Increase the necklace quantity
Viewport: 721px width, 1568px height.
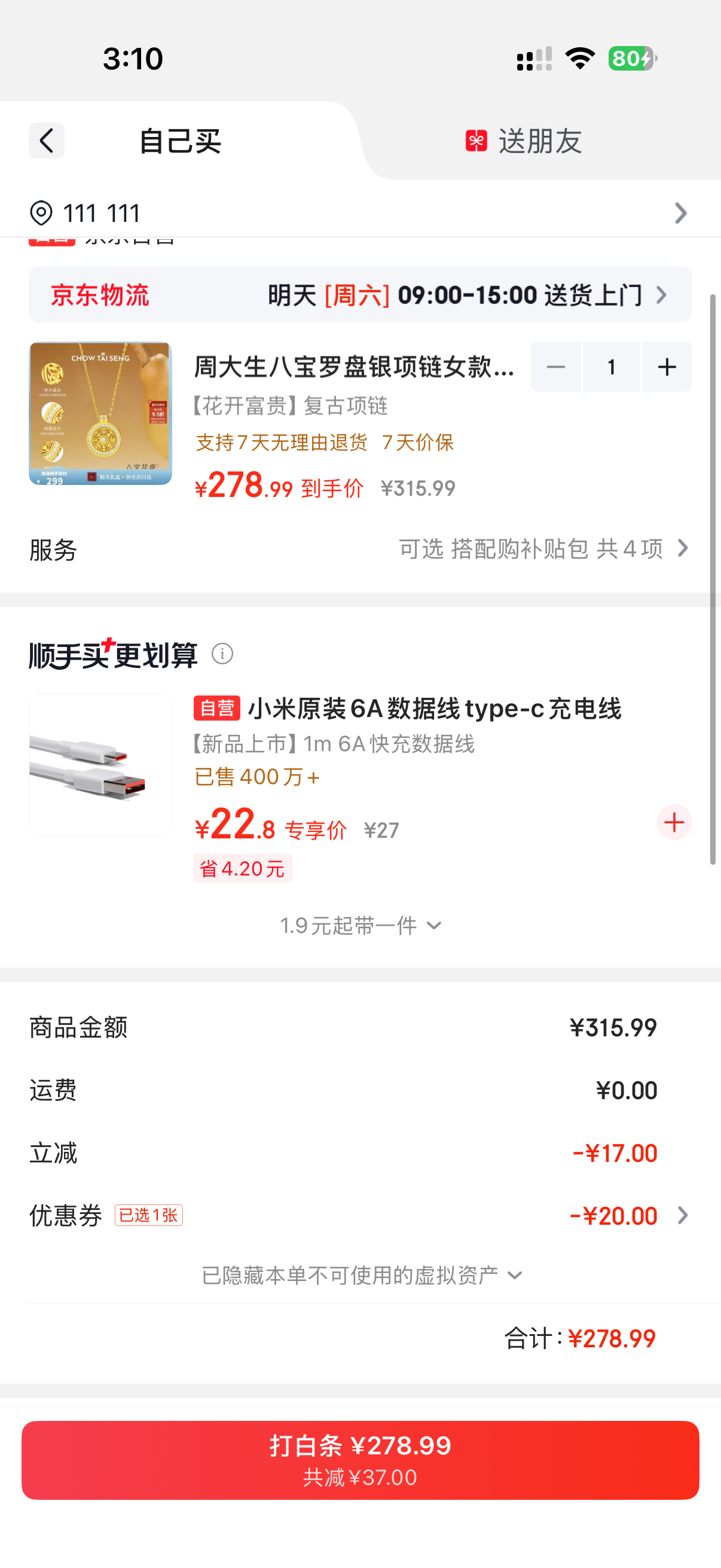[667, 367]
